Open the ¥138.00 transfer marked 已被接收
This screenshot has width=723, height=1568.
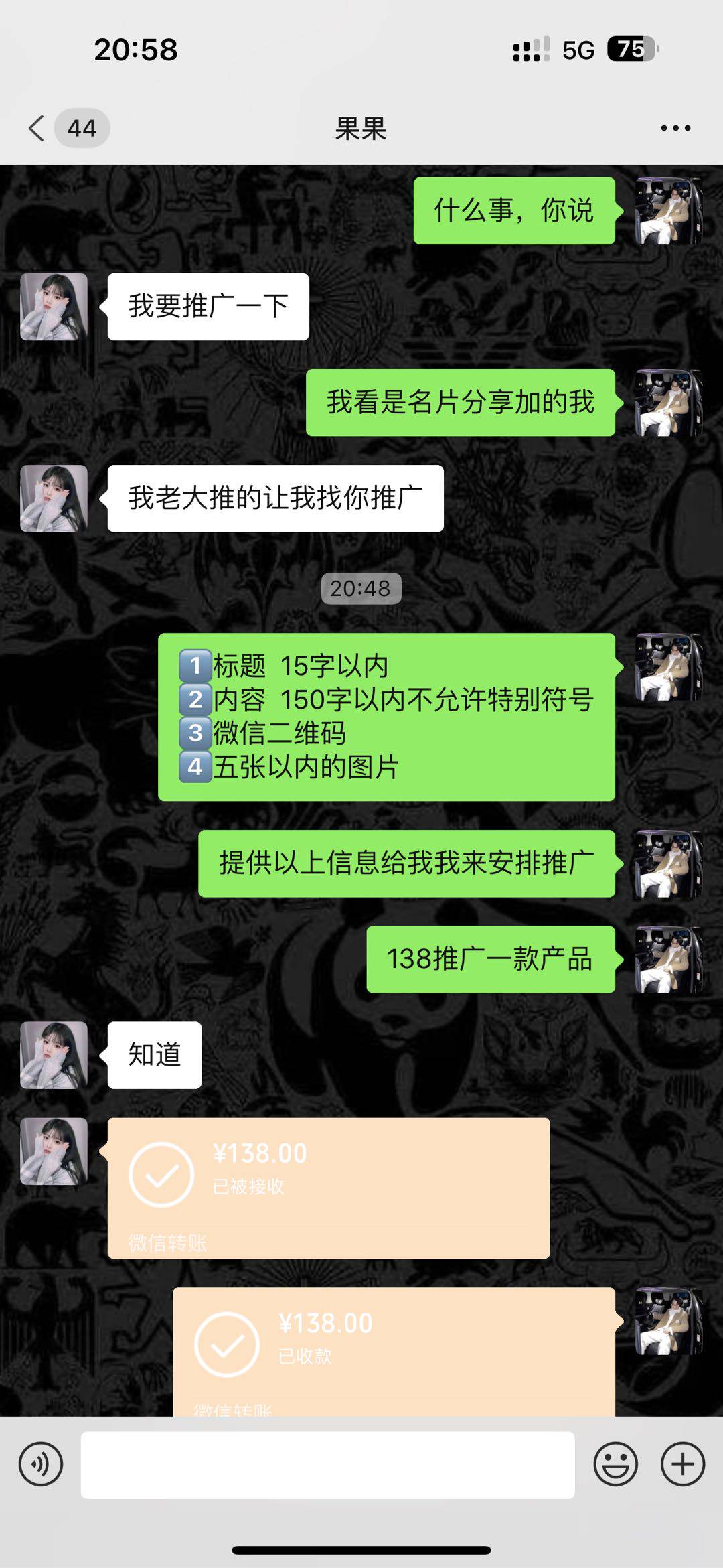click(328, 1188)
